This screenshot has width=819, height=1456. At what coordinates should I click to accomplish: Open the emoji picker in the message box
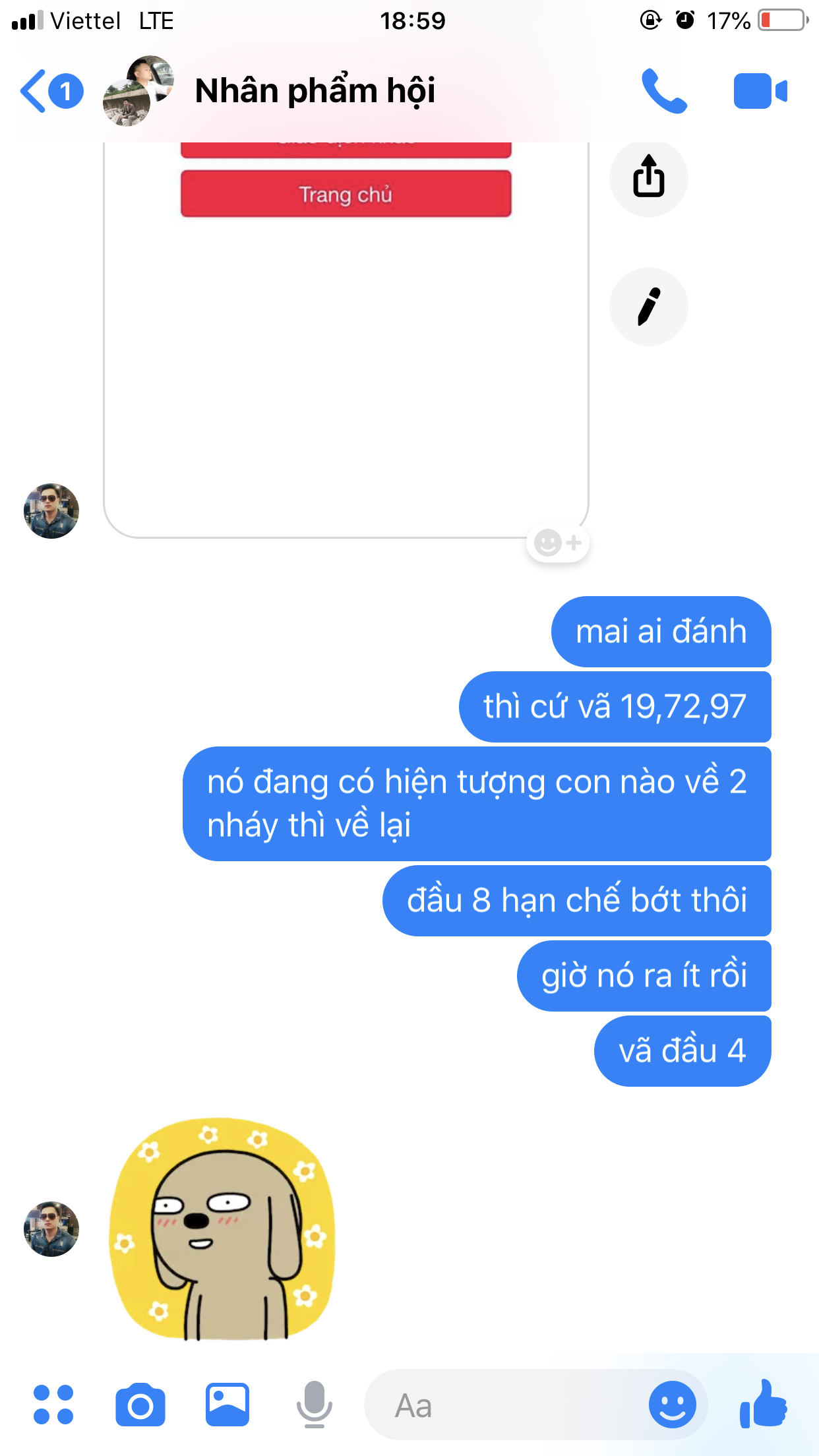coord(672,1405)
